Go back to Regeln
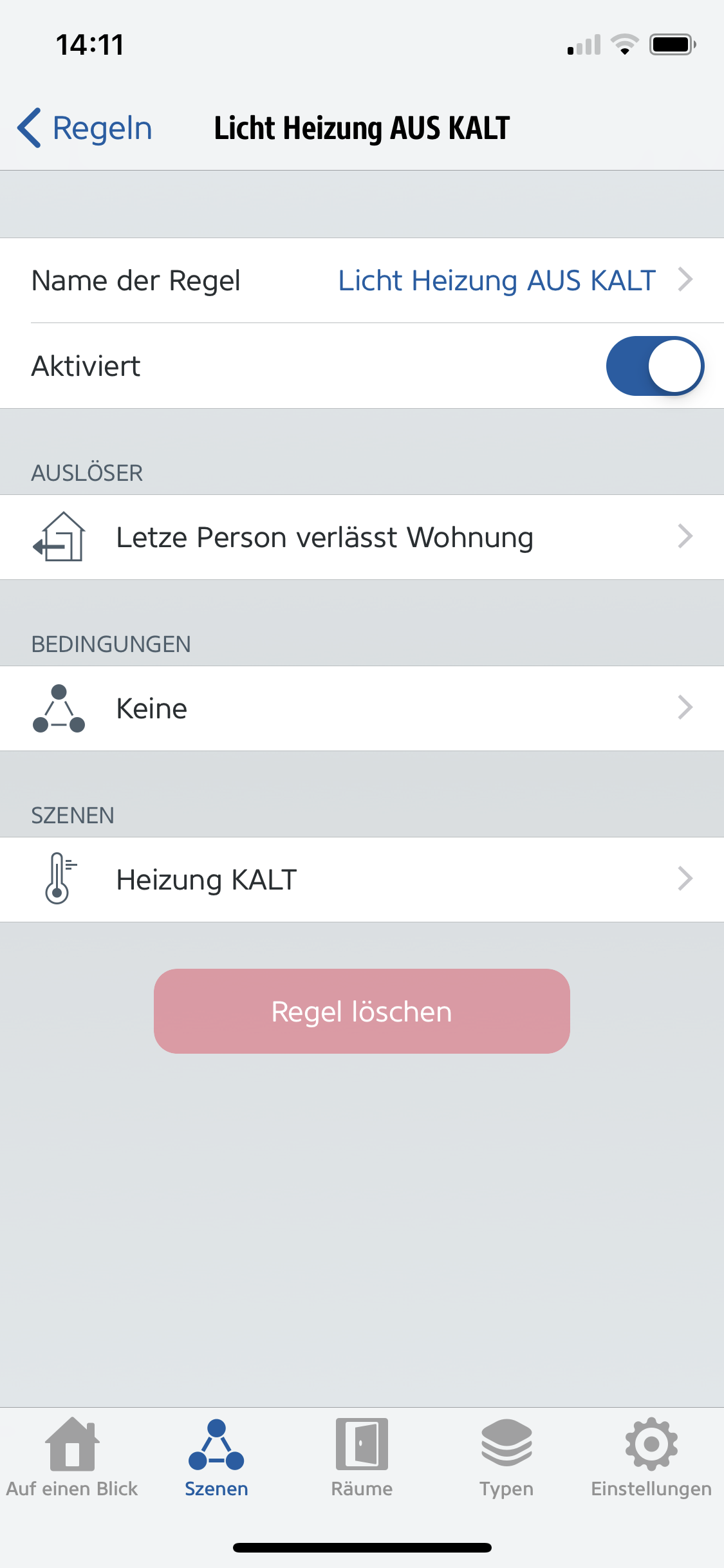 [85, 128]
